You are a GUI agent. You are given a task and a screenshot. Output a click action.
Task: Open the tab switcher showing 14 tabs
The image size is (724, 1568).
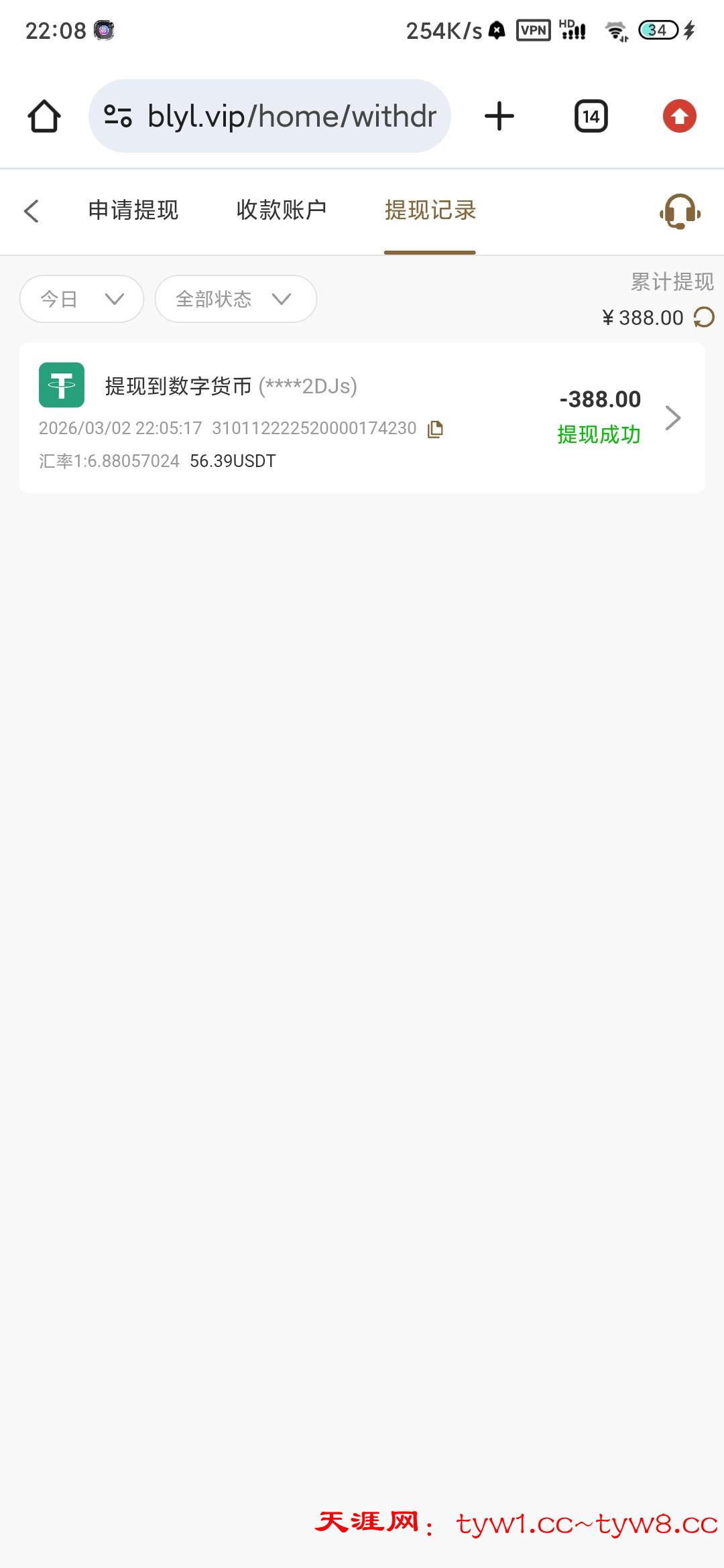pyautogui.click(x=591, y=117)
